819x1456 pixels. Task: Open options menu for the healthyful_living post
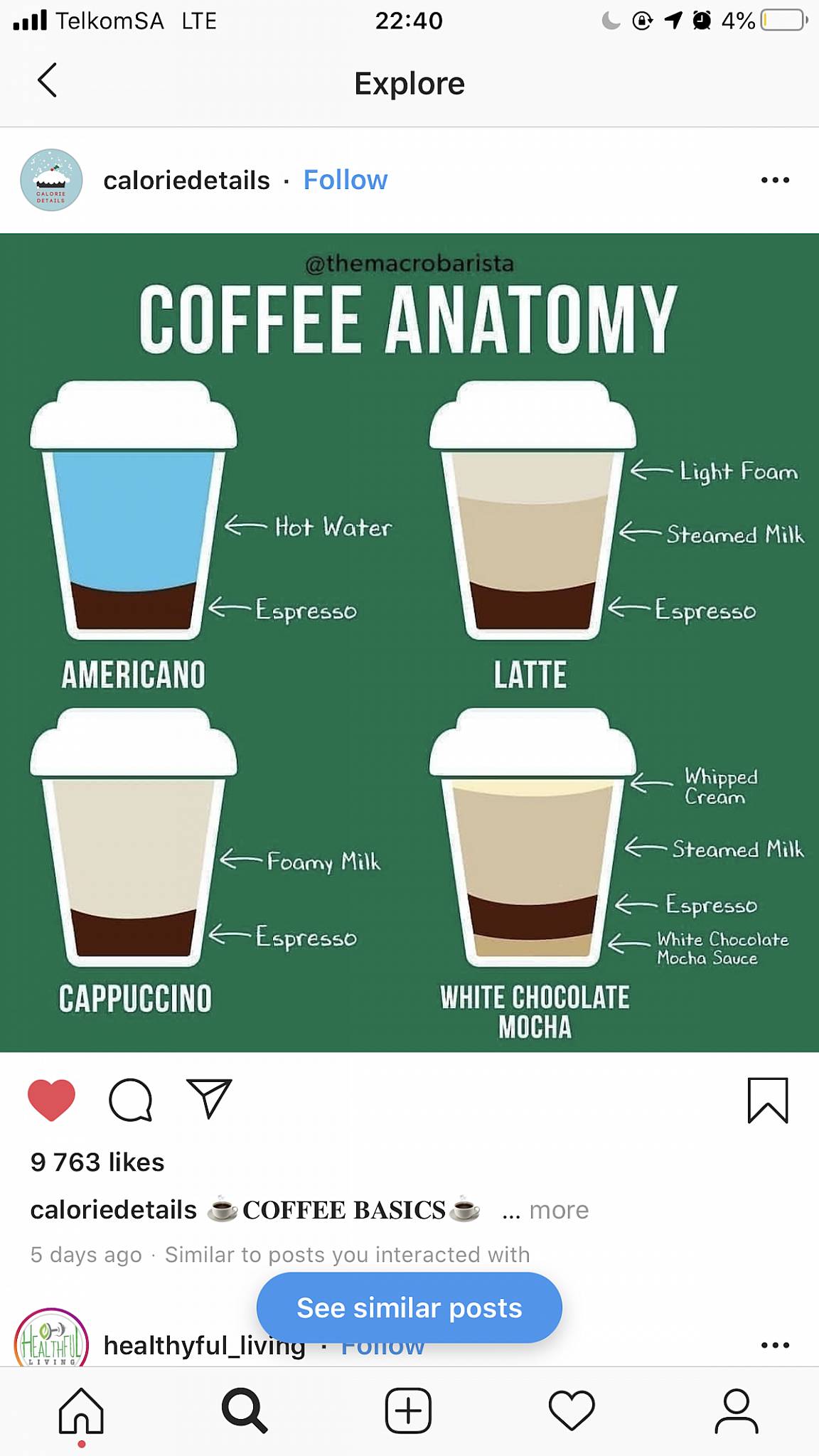pos(775,1345)
